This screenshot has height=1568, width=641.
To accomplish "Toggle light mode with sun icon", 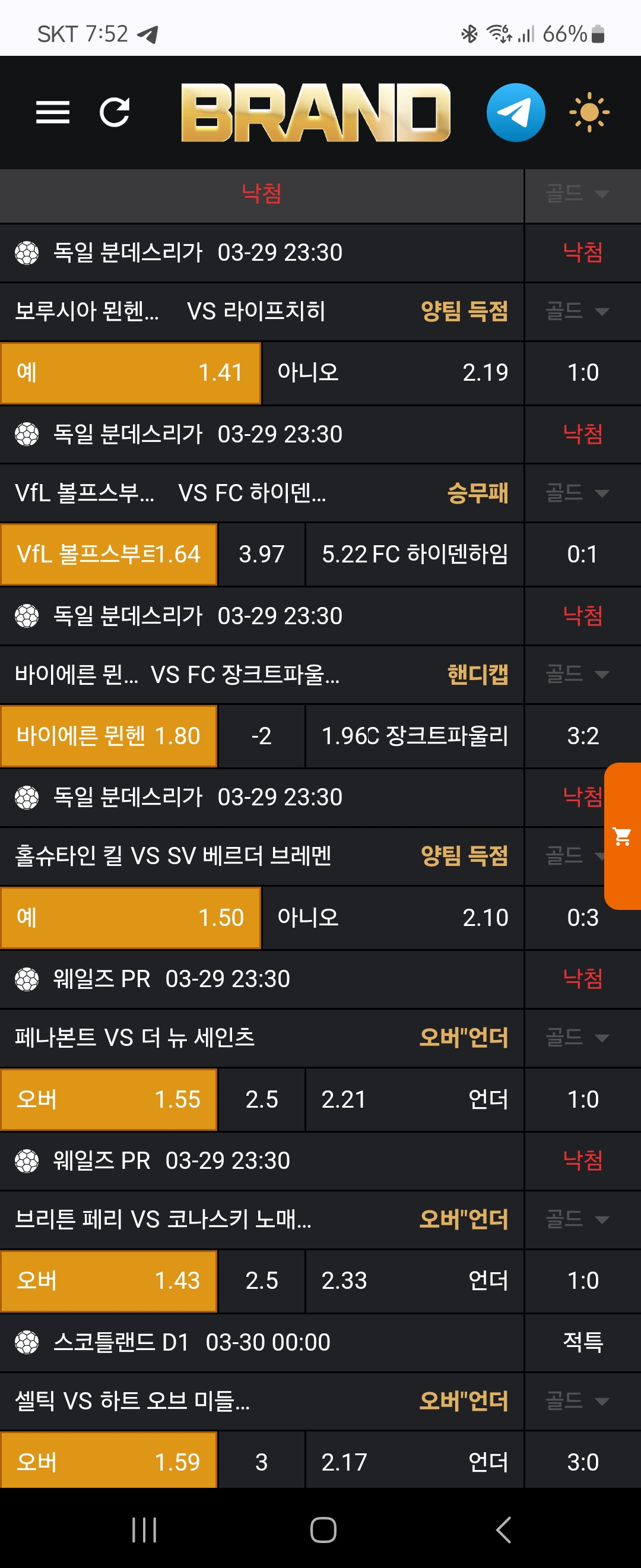I will pos(589,113).
